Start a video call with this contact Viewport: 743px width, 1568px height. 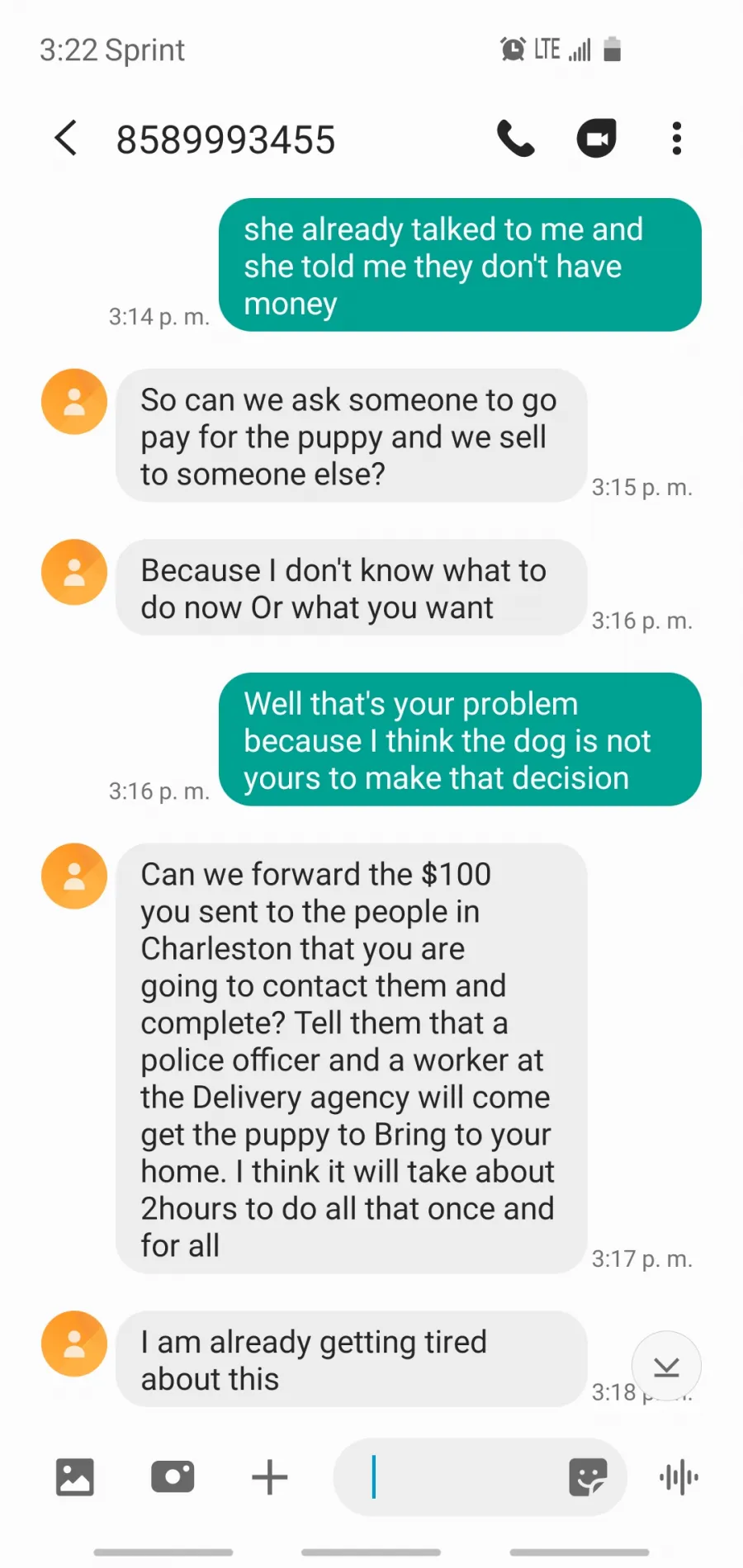[596, 138]
